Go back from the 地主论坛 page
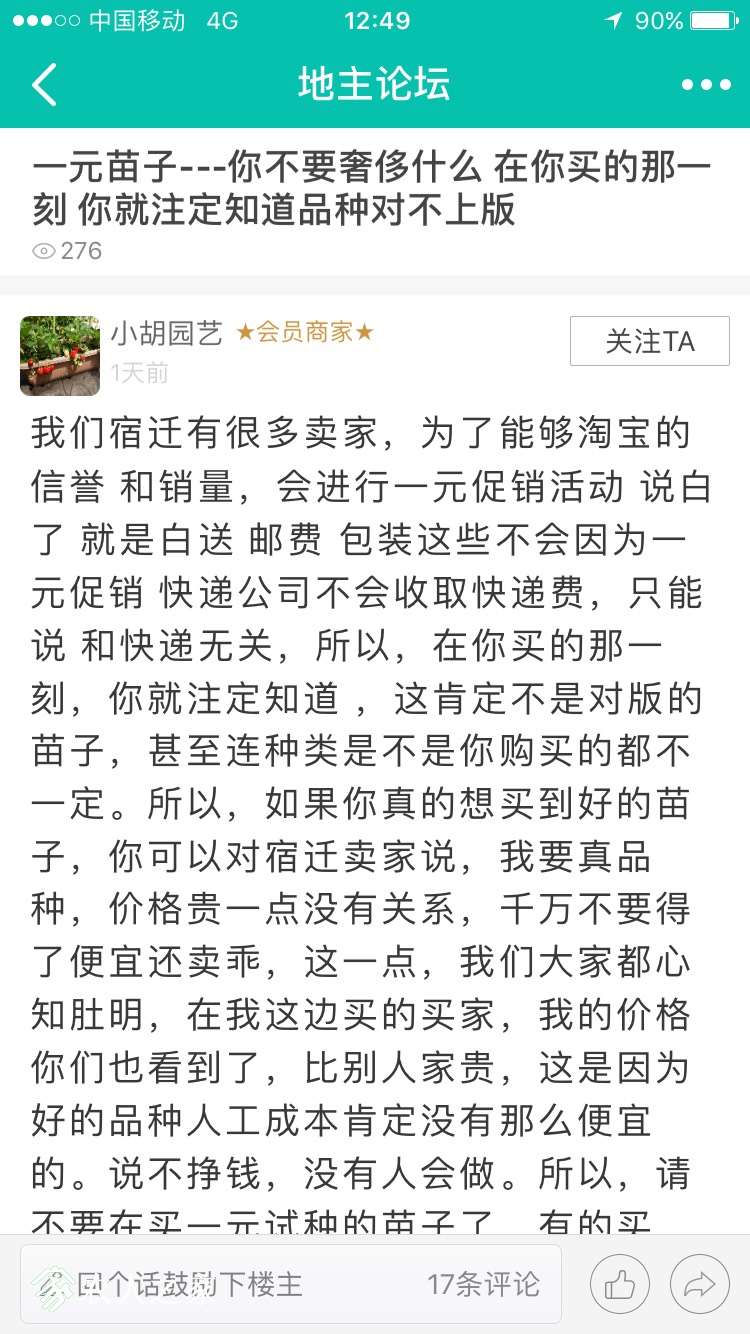The image size is (750, 1334). tap(46, 84)
